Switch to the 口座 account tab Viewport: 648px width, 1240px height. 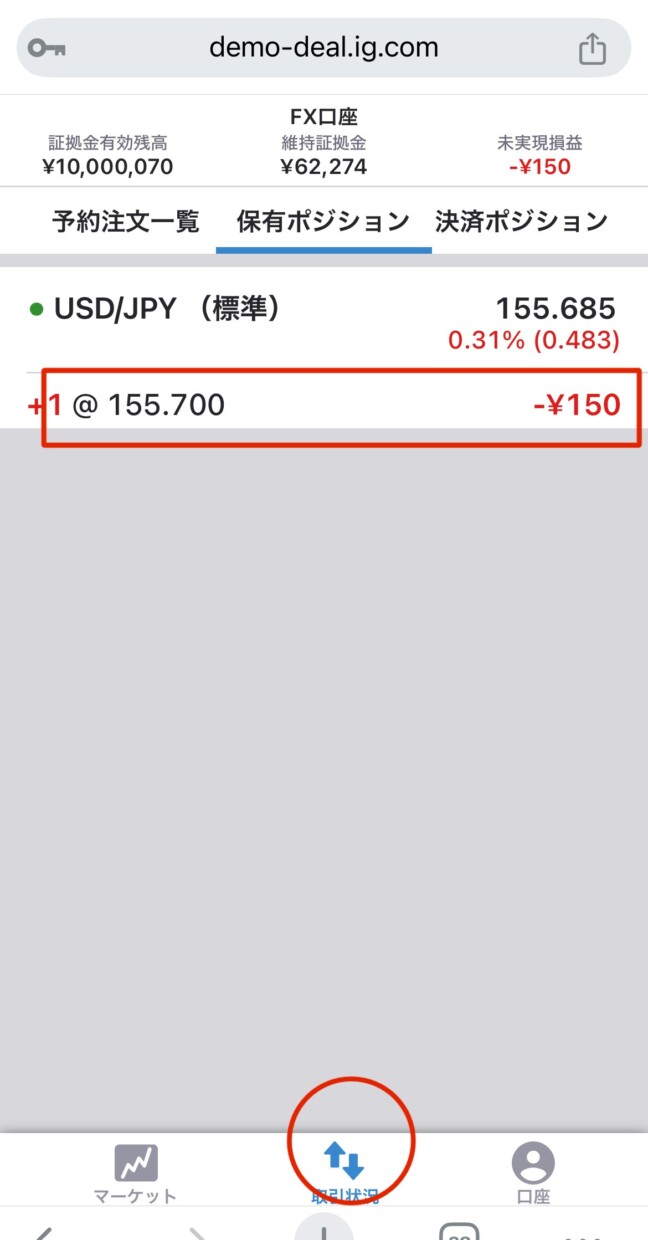533,1173
